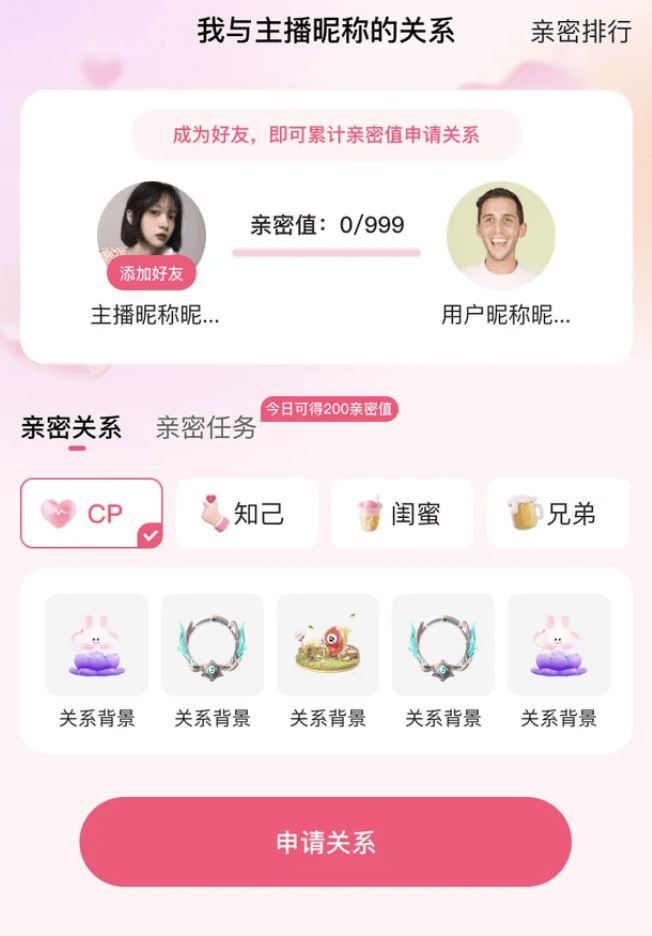Open the 亲密排行 ranking

(x=580, y=31)
